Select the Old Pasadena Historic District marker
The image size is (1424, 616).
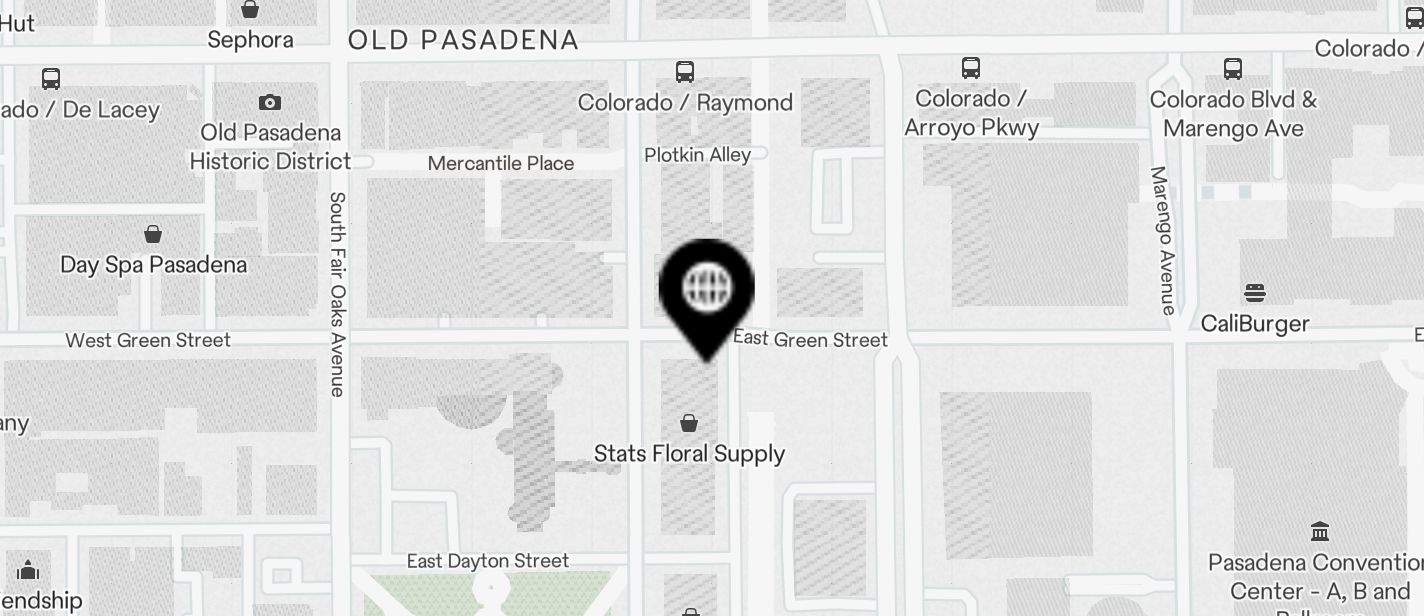coord(269,102)
